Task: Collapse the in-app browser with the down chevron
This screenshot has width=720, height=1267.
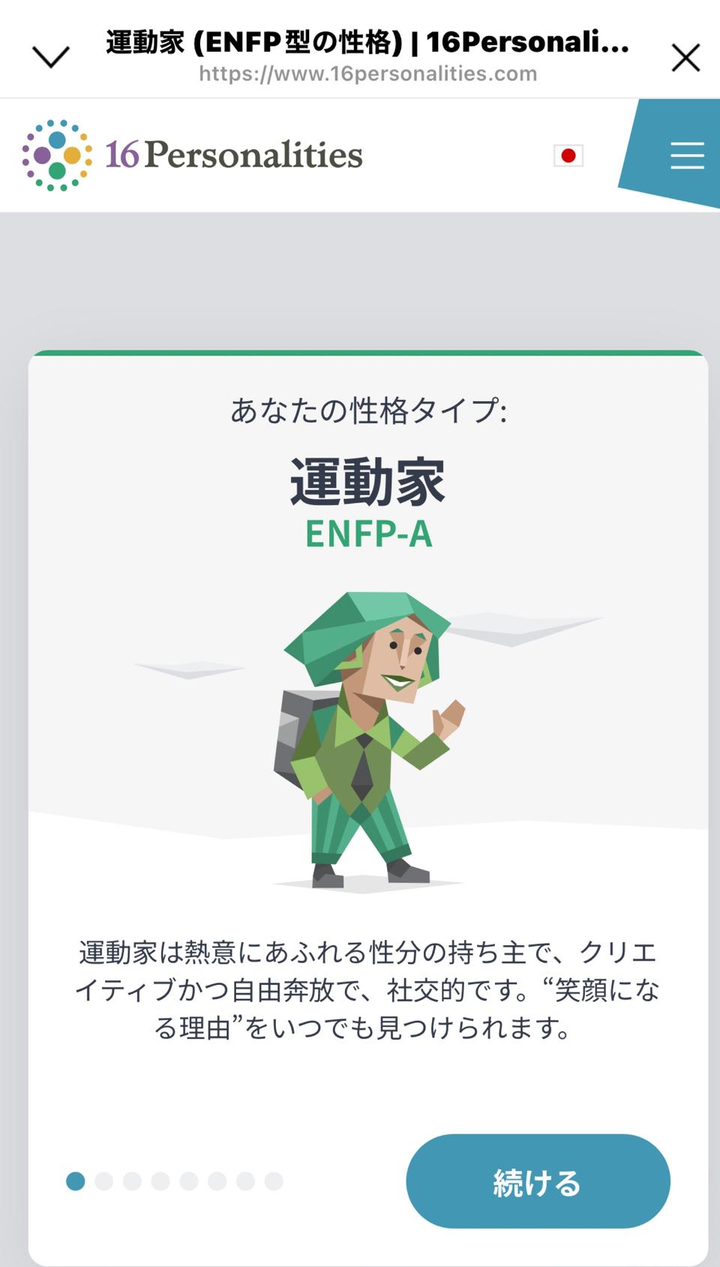Action: [51, 57]
